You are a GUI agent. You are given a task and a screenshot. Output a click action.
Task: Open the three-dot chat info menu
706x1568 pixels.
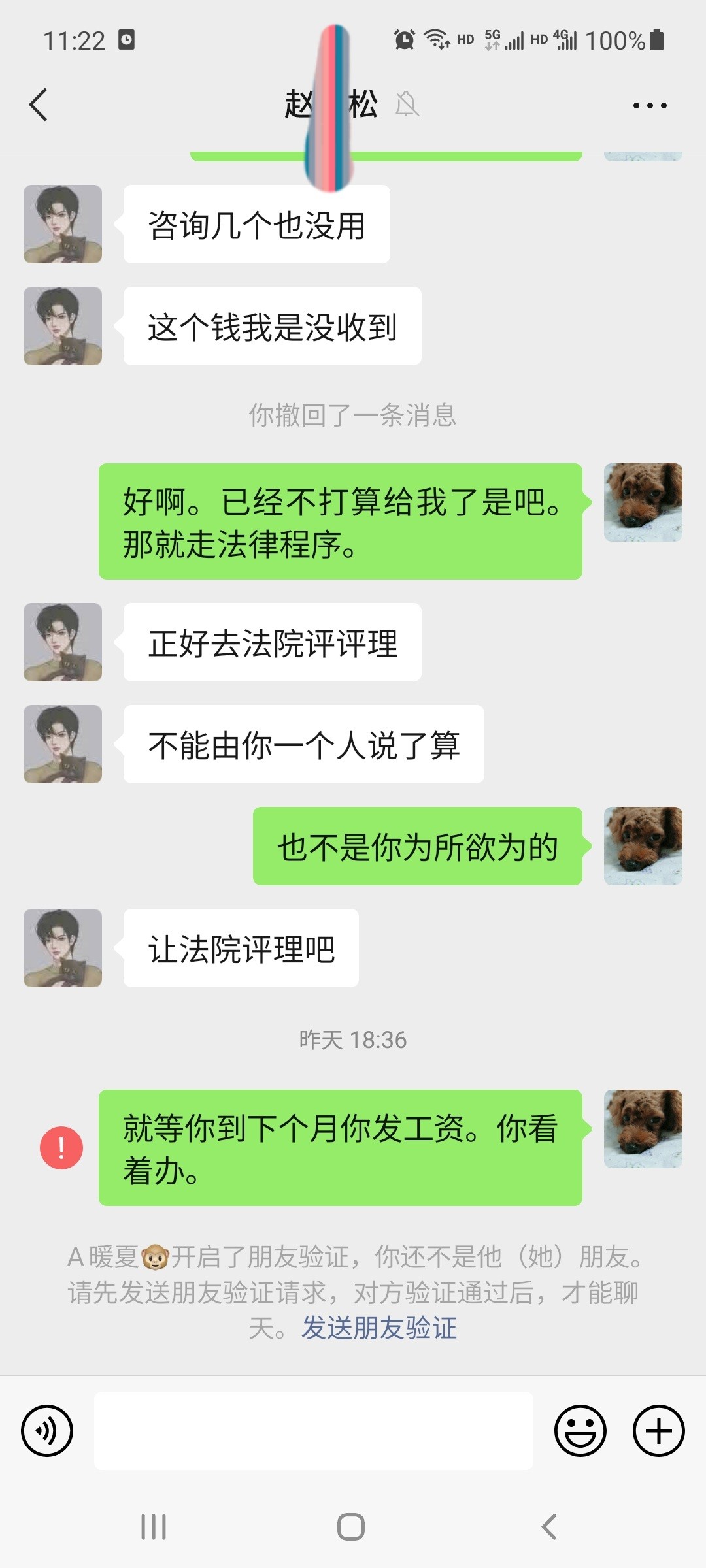tap(650, 105)
